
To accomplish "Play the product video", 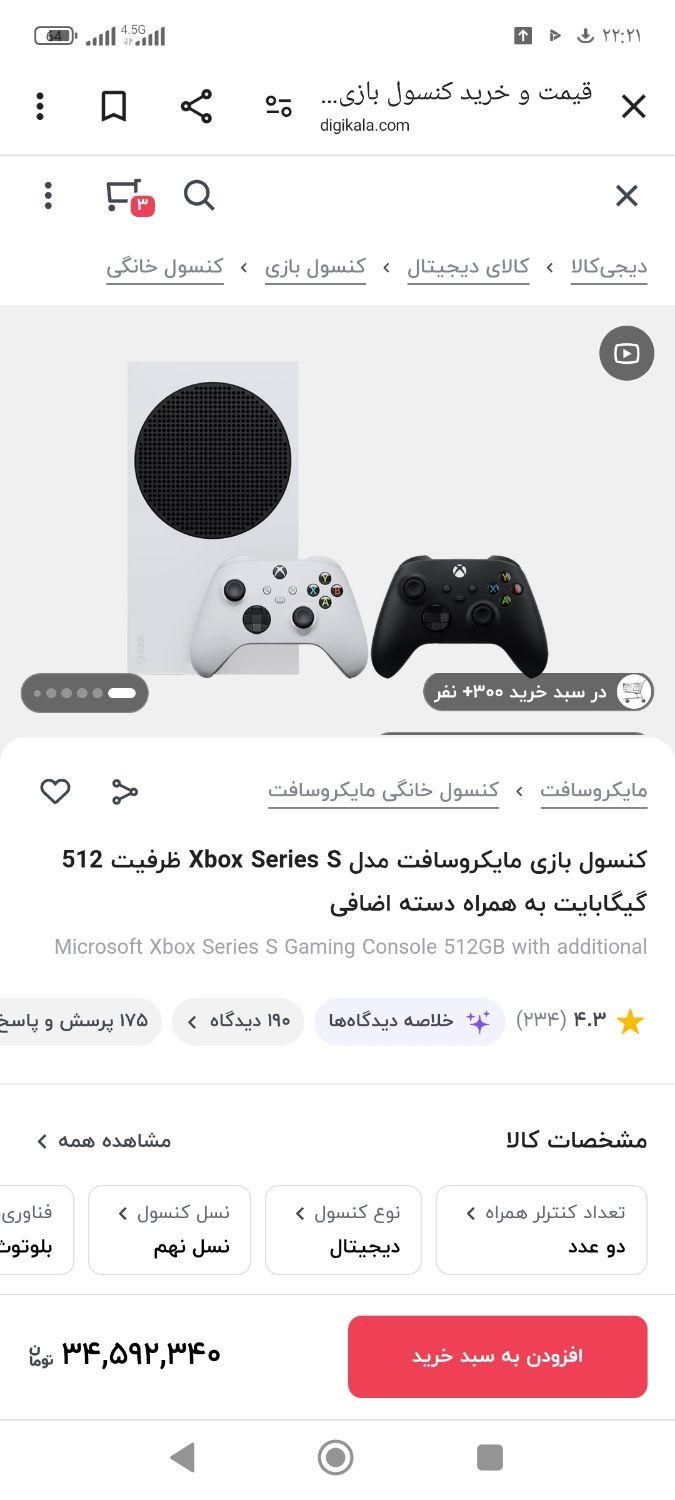I will click(627, 353).
